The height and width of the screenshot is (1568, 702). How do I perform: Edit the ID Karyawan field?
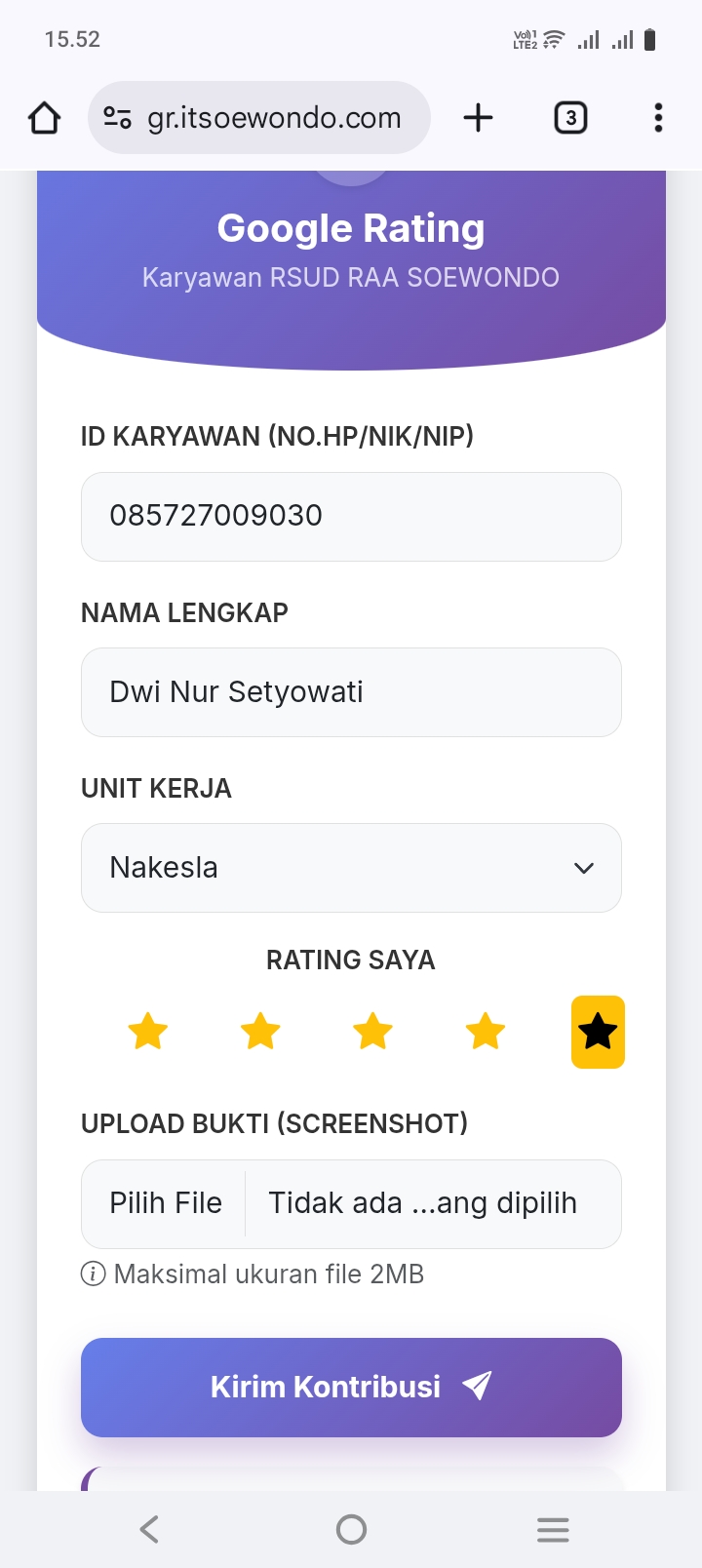351,516
